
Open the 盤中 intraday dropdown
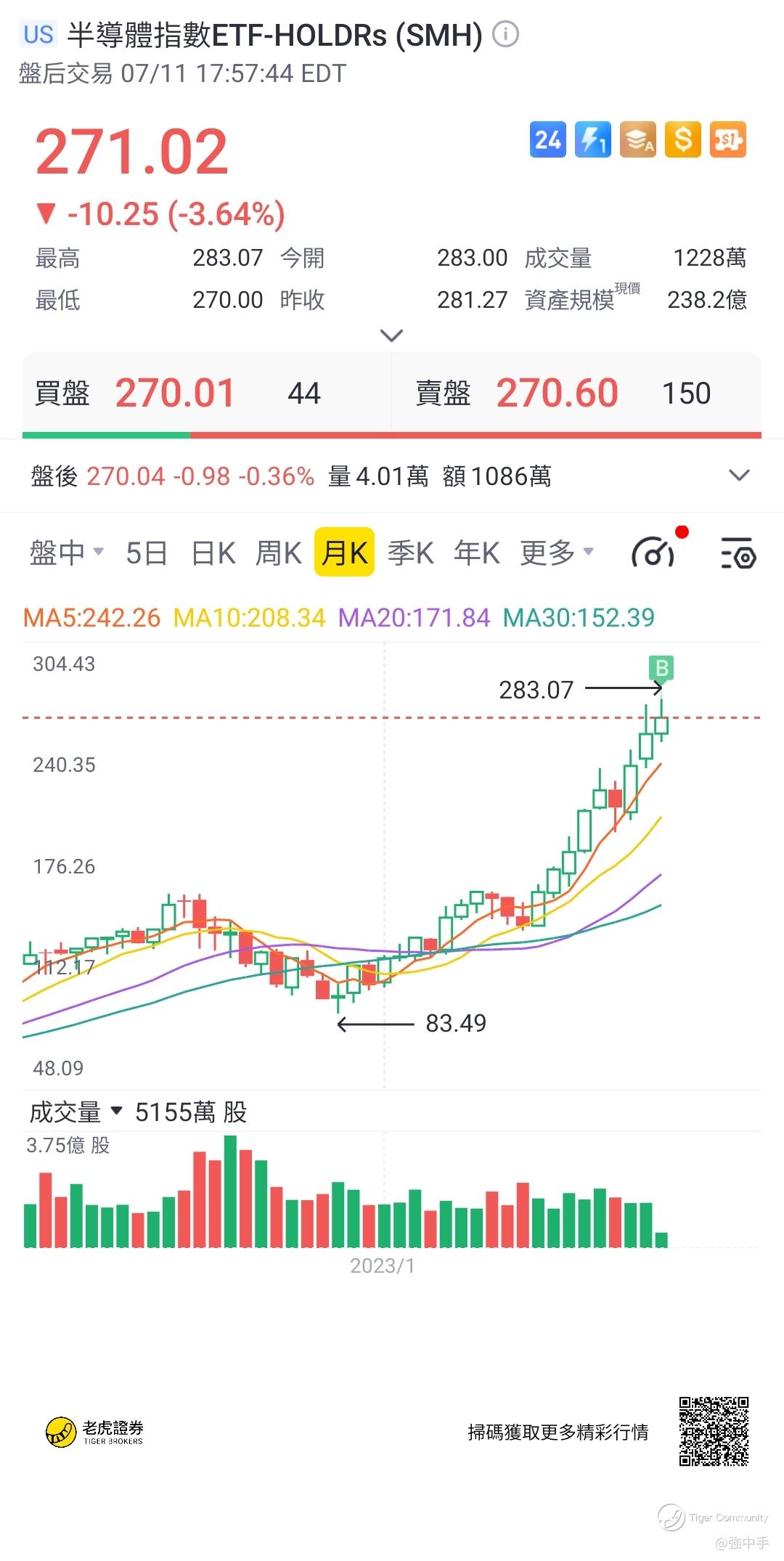66,553
